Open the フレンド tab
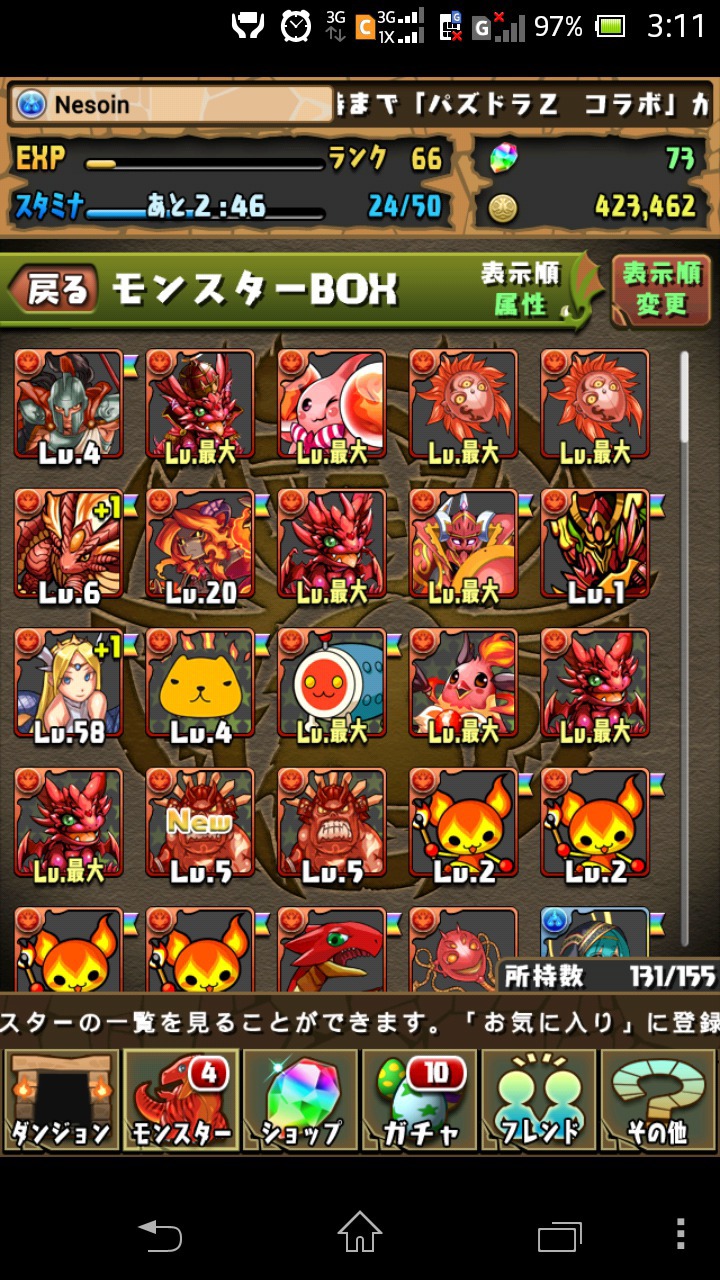The height and width of the screenshot is (1280, 720). point(539,1100)
